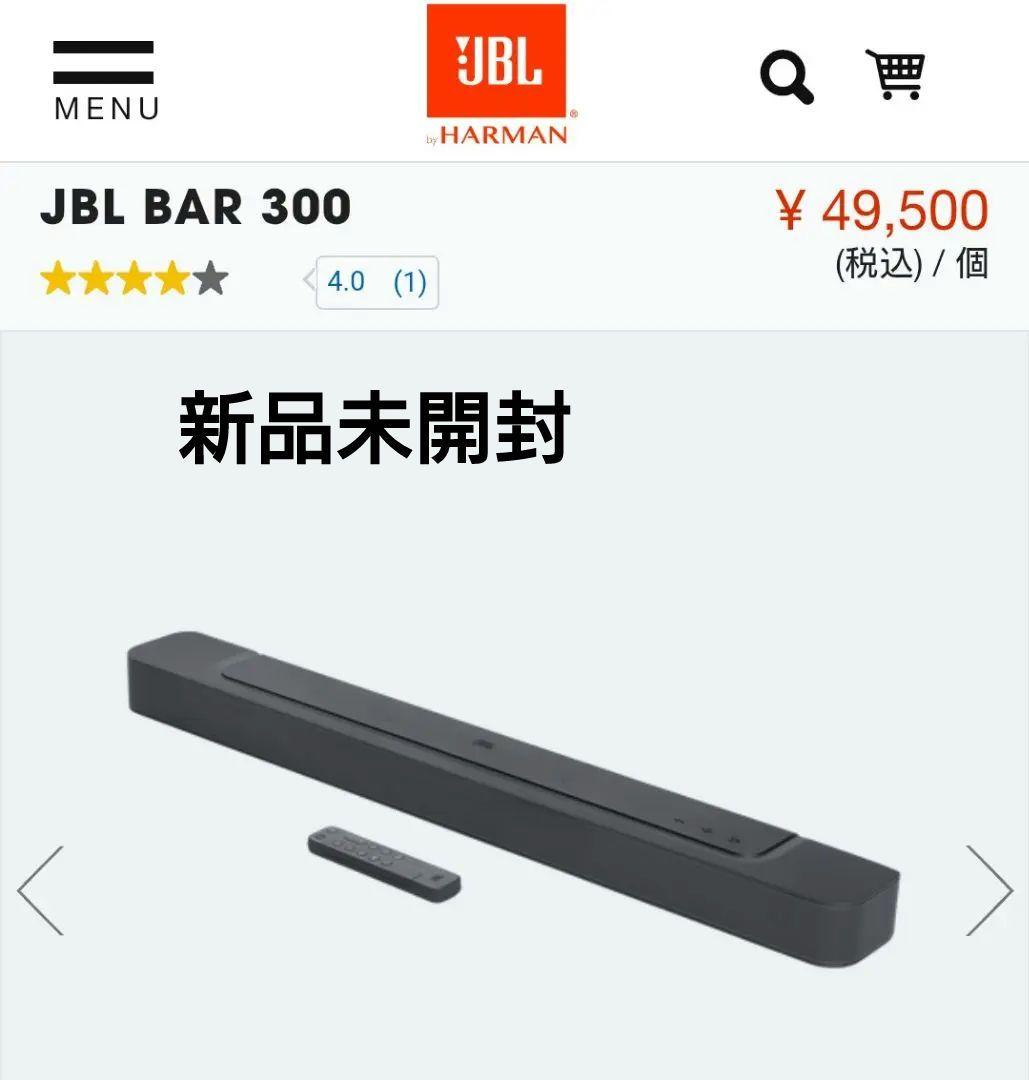
Task: Click the small chevron beside the rating bubble
Action: [307, 283]
